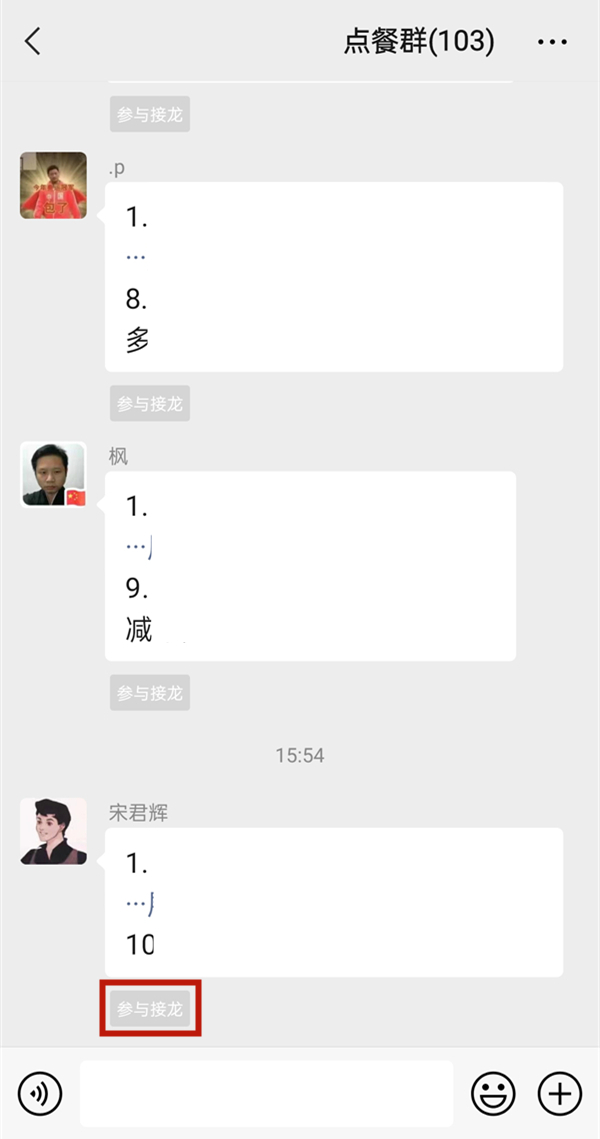This screenshot has height=1139, width=600.
Task: Switch to voice input mode
Action: tap(40, 1093)
